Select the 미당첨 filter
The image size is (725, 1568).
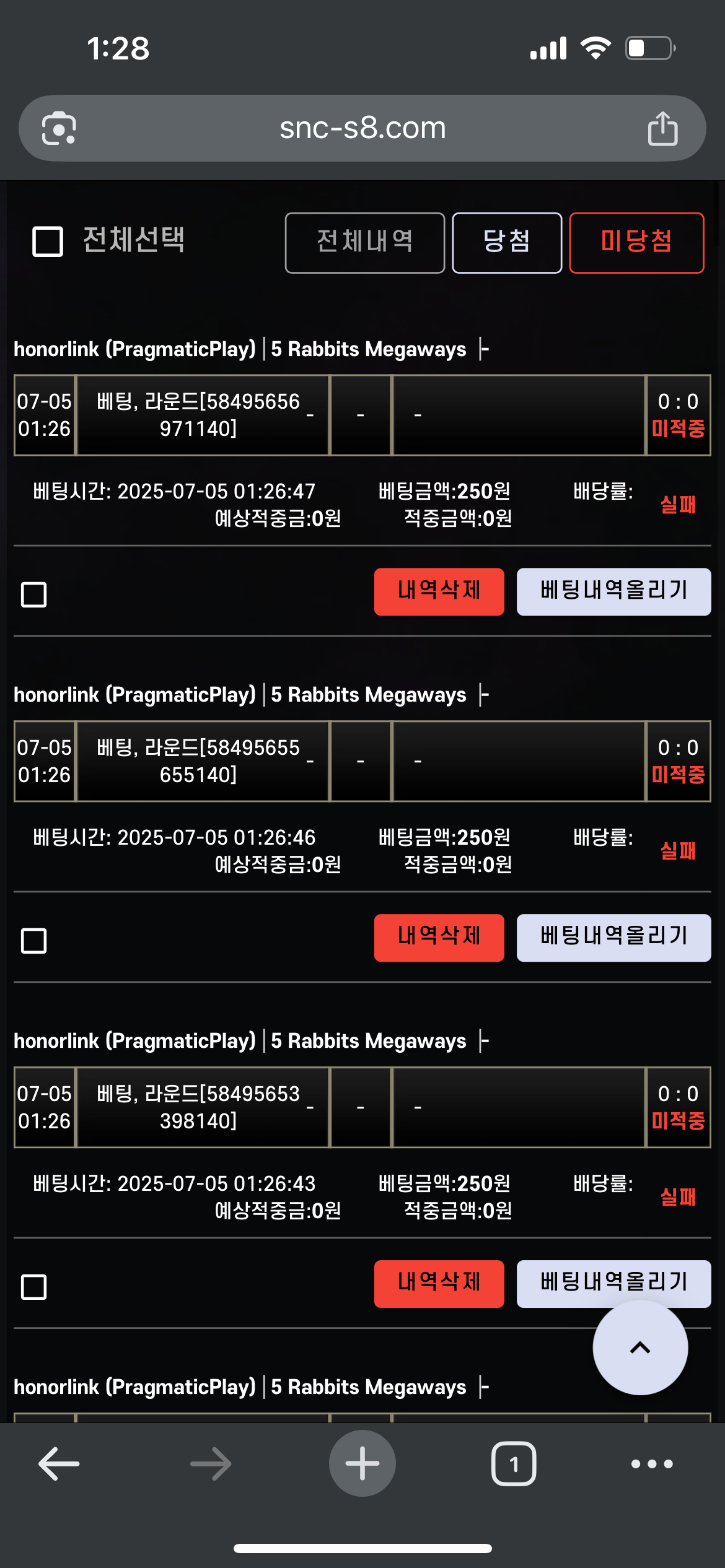pos(636,243)
